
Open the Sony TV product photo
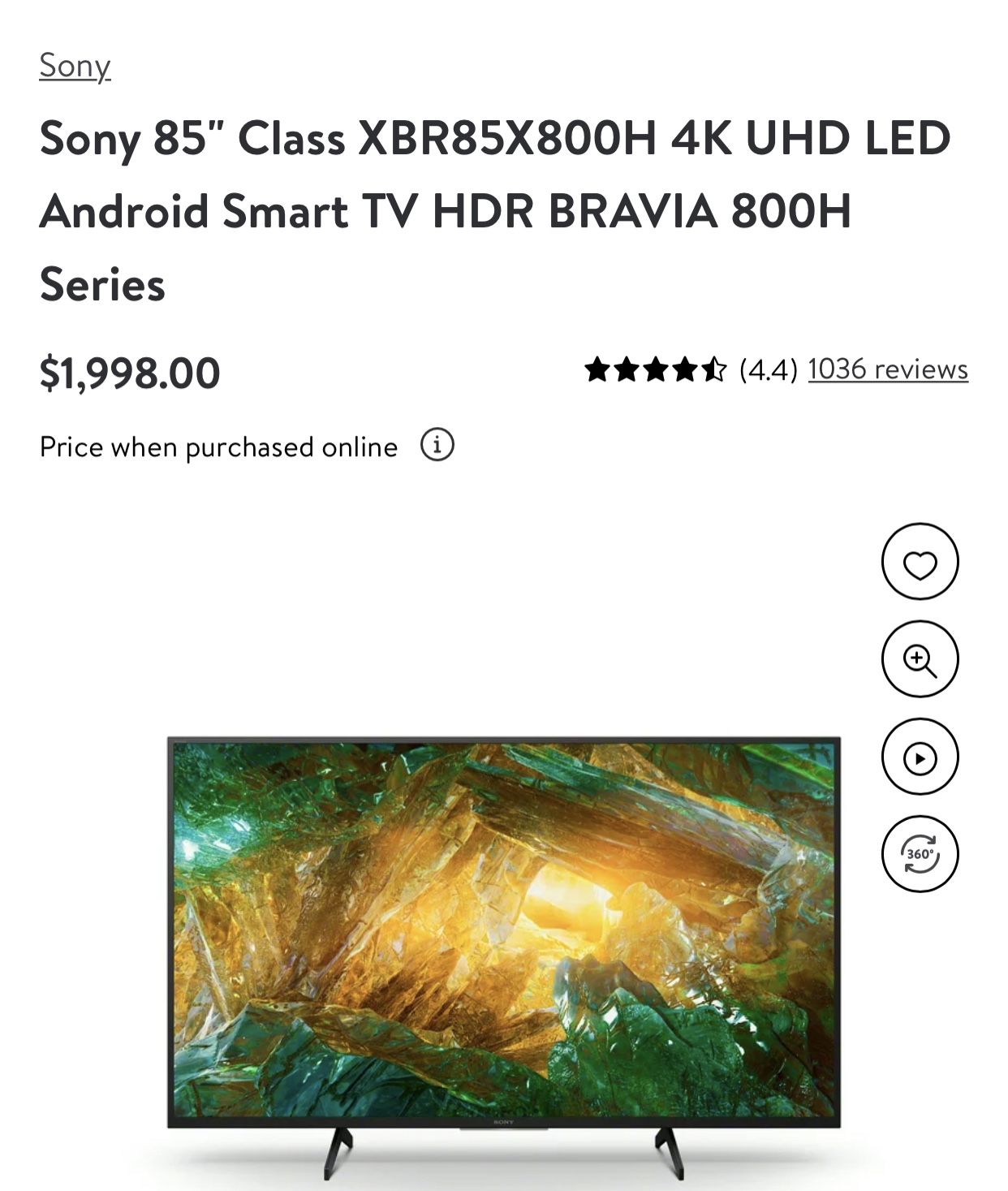[x=503, y=934]
